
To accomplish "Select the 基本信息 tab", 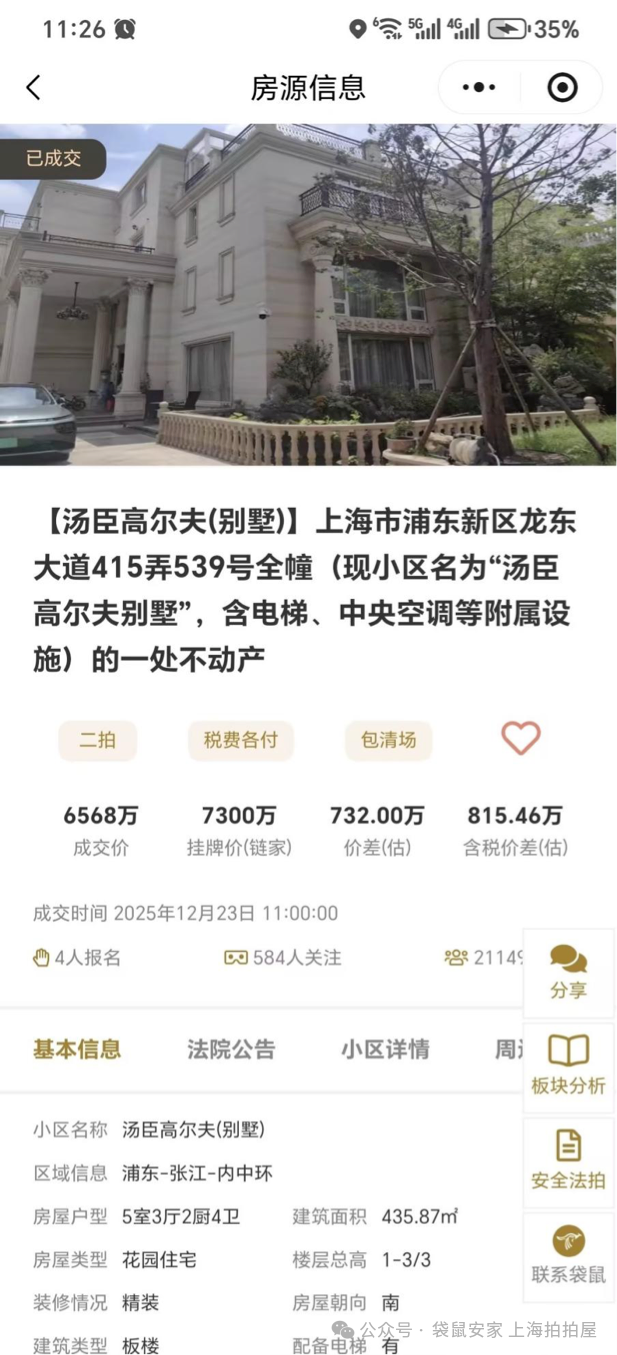I will click(x=77, y=1049).
